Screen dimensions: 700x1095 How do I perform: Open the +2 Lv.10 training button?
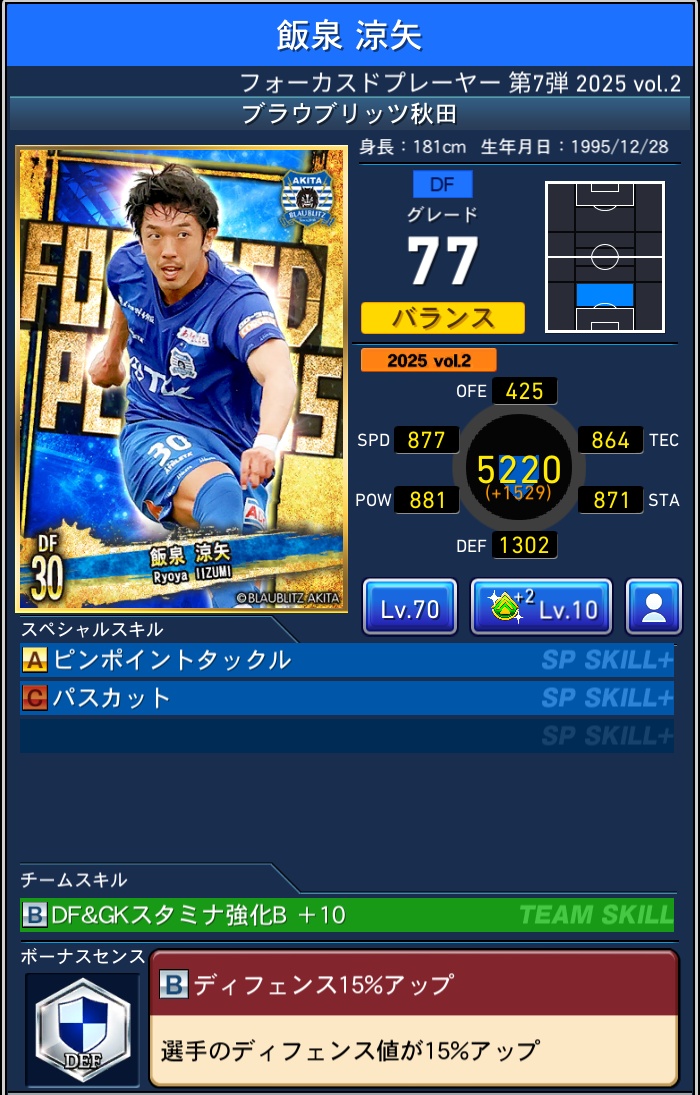(x=541, y=607)
